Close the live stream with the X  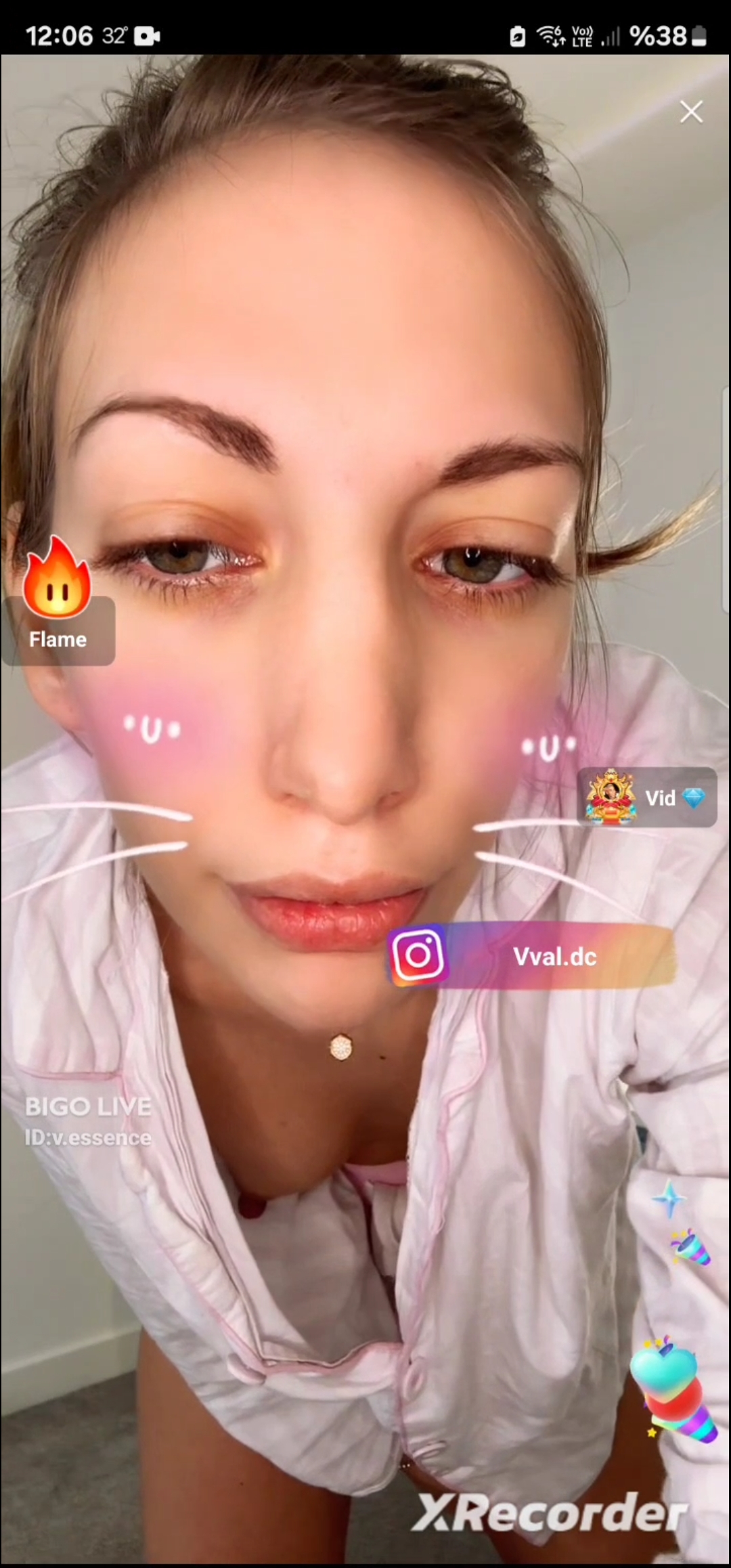(691, 112)
